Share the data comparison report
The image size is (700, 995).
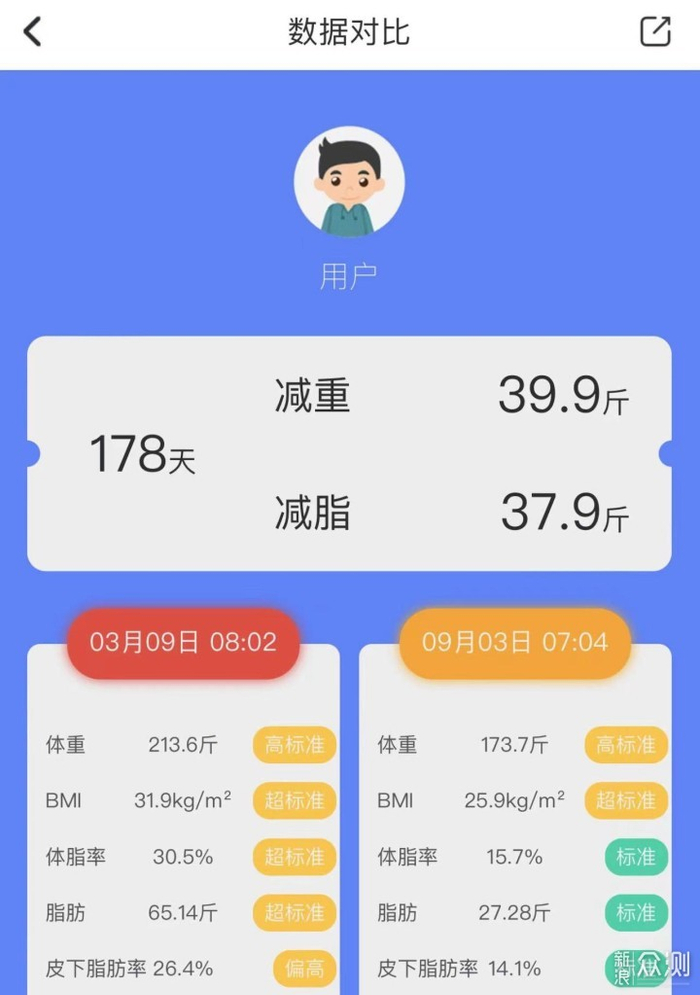[x=655, y=32]
